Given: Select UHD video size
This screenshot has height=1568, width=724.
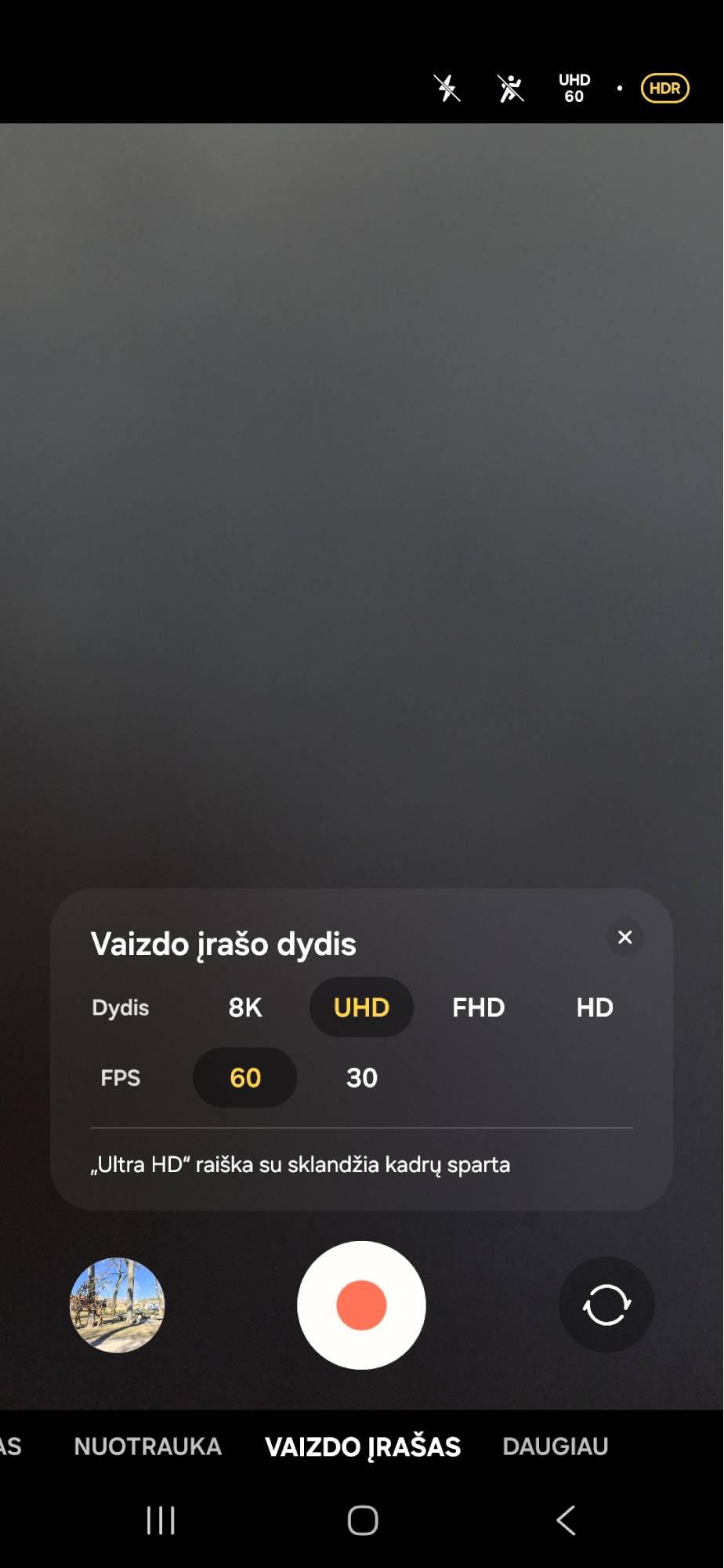Looking at the screenshot, I should click(x=361, y=1007).
